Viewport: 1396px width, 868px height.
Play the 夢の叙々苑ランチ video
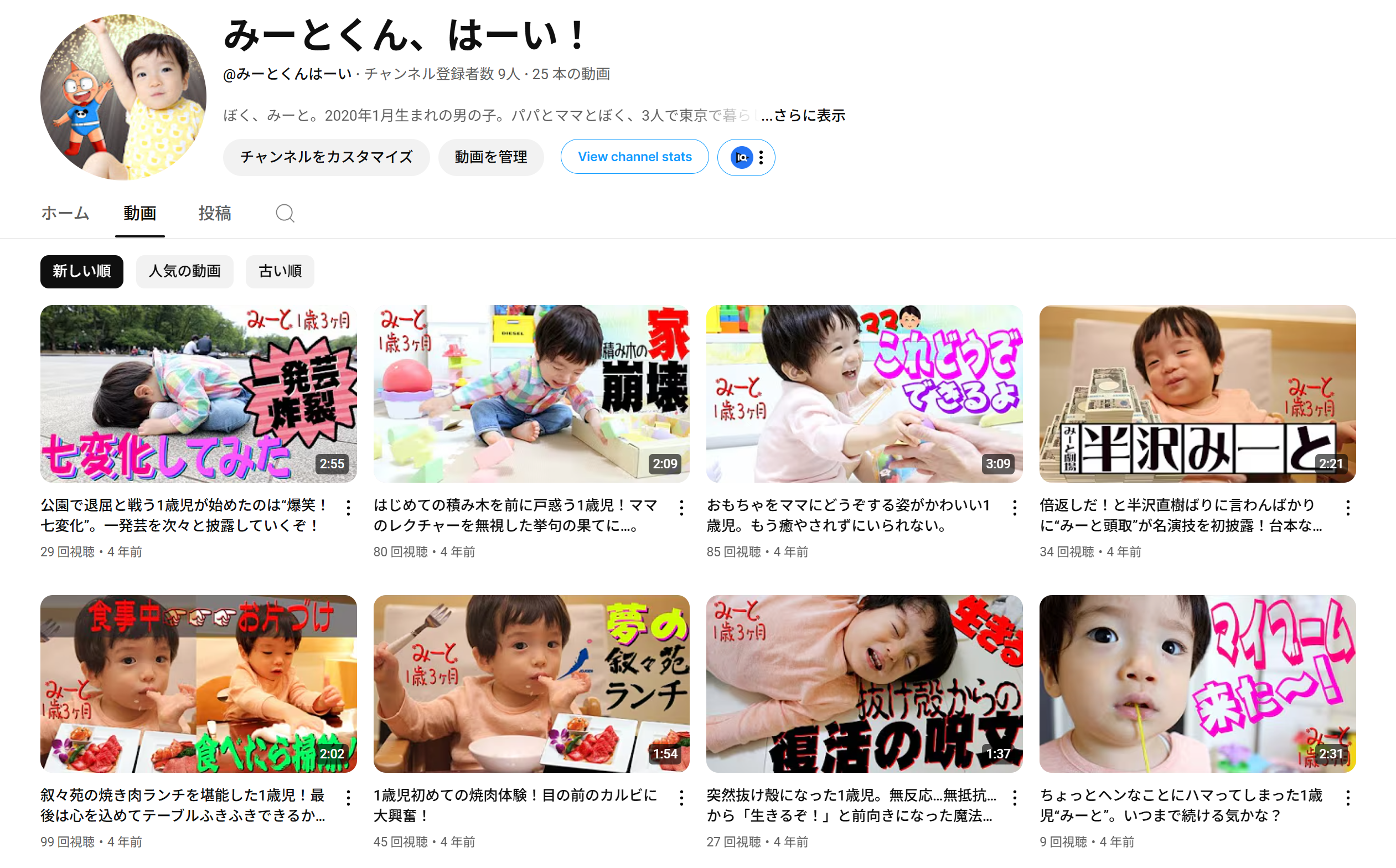tap(531, 684)
